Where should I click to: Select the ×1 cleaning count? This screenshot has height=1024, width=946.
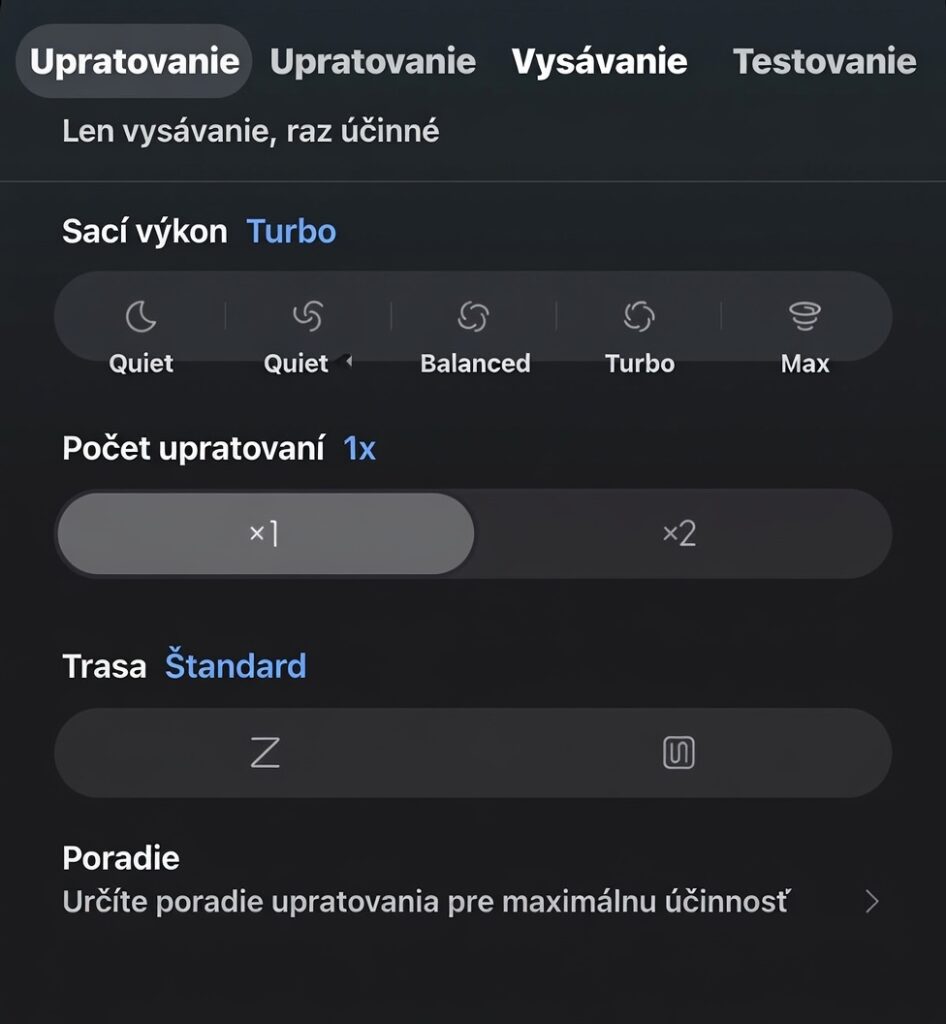(265, 534)
